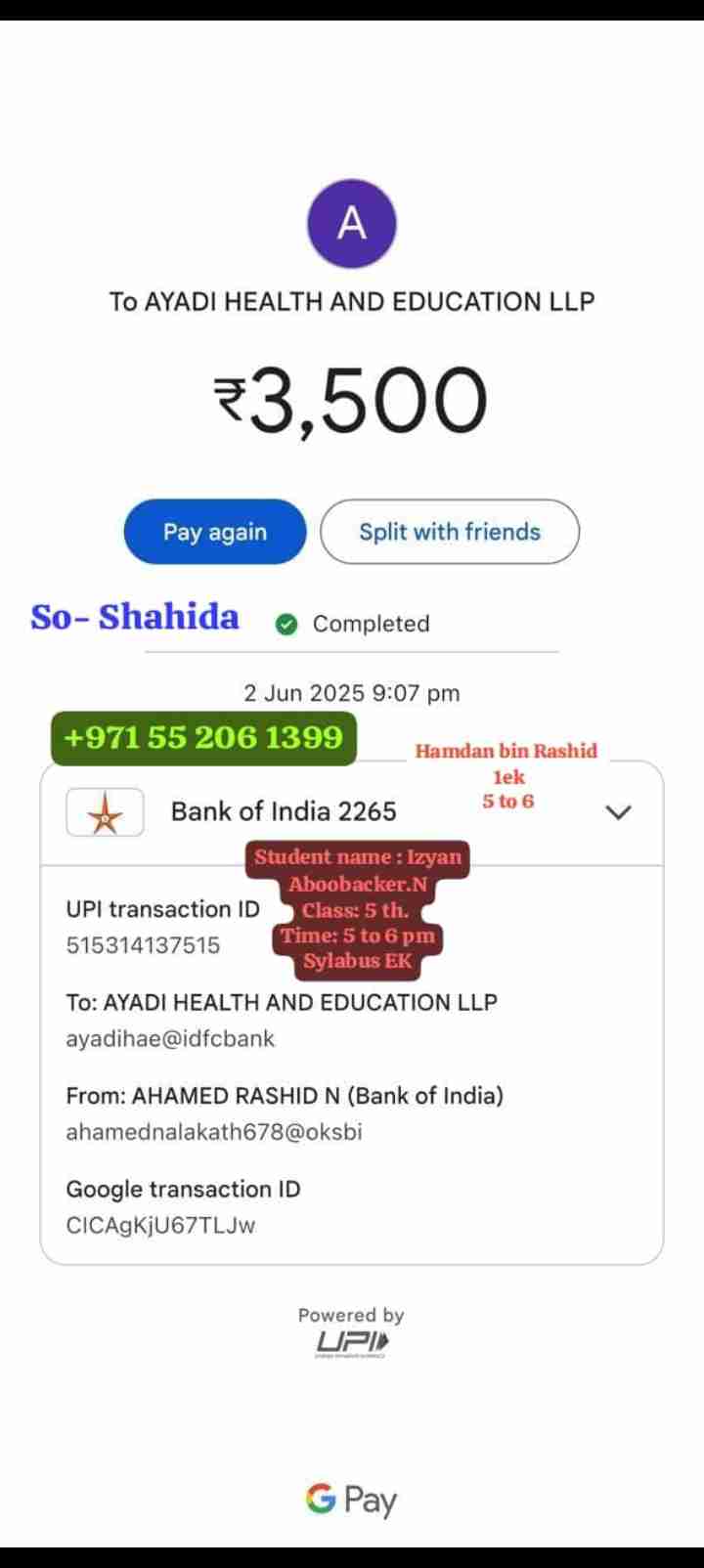Viewport: 704px width, 1568px height.
Task: Expand the Bank of India 2265 details
Action: (619, 812)
